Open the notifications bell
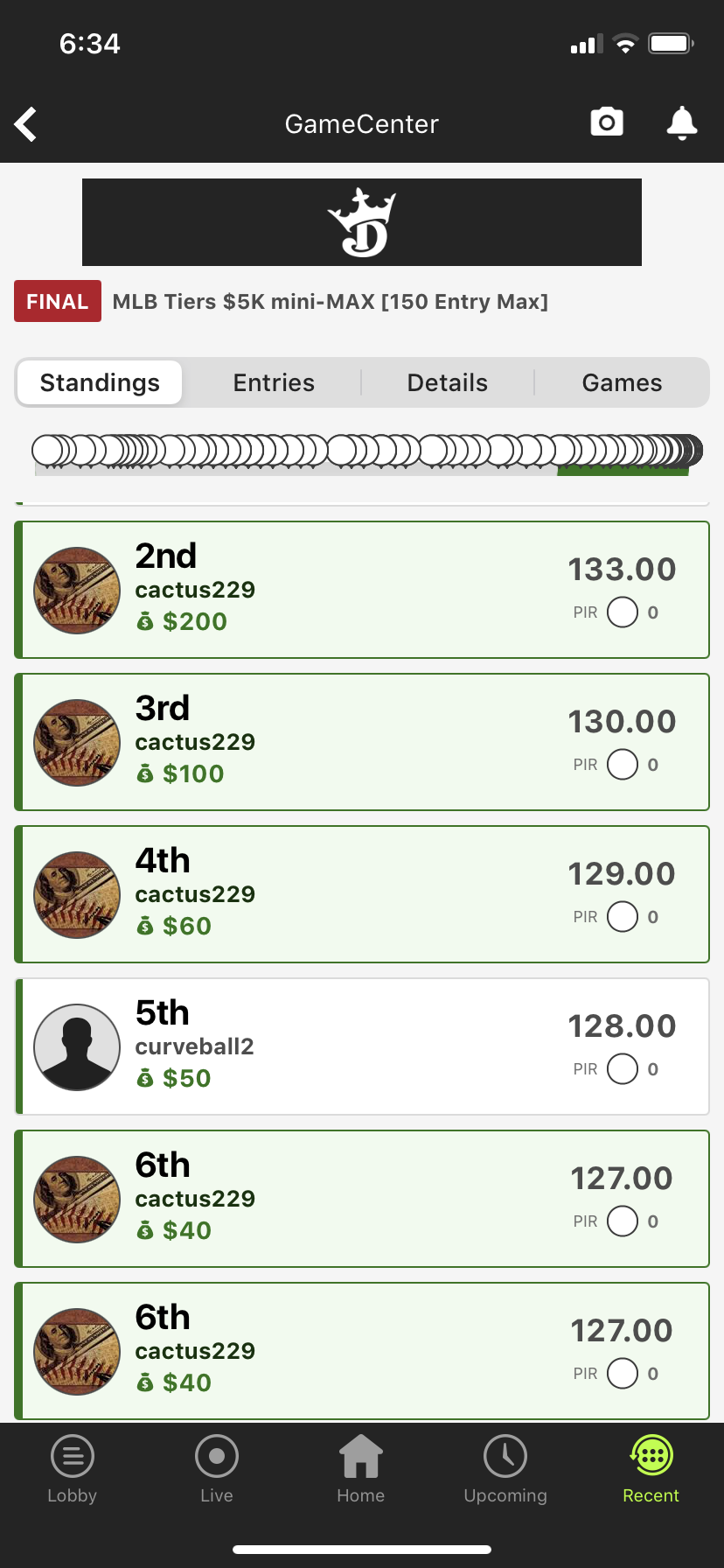 [681, 123]
